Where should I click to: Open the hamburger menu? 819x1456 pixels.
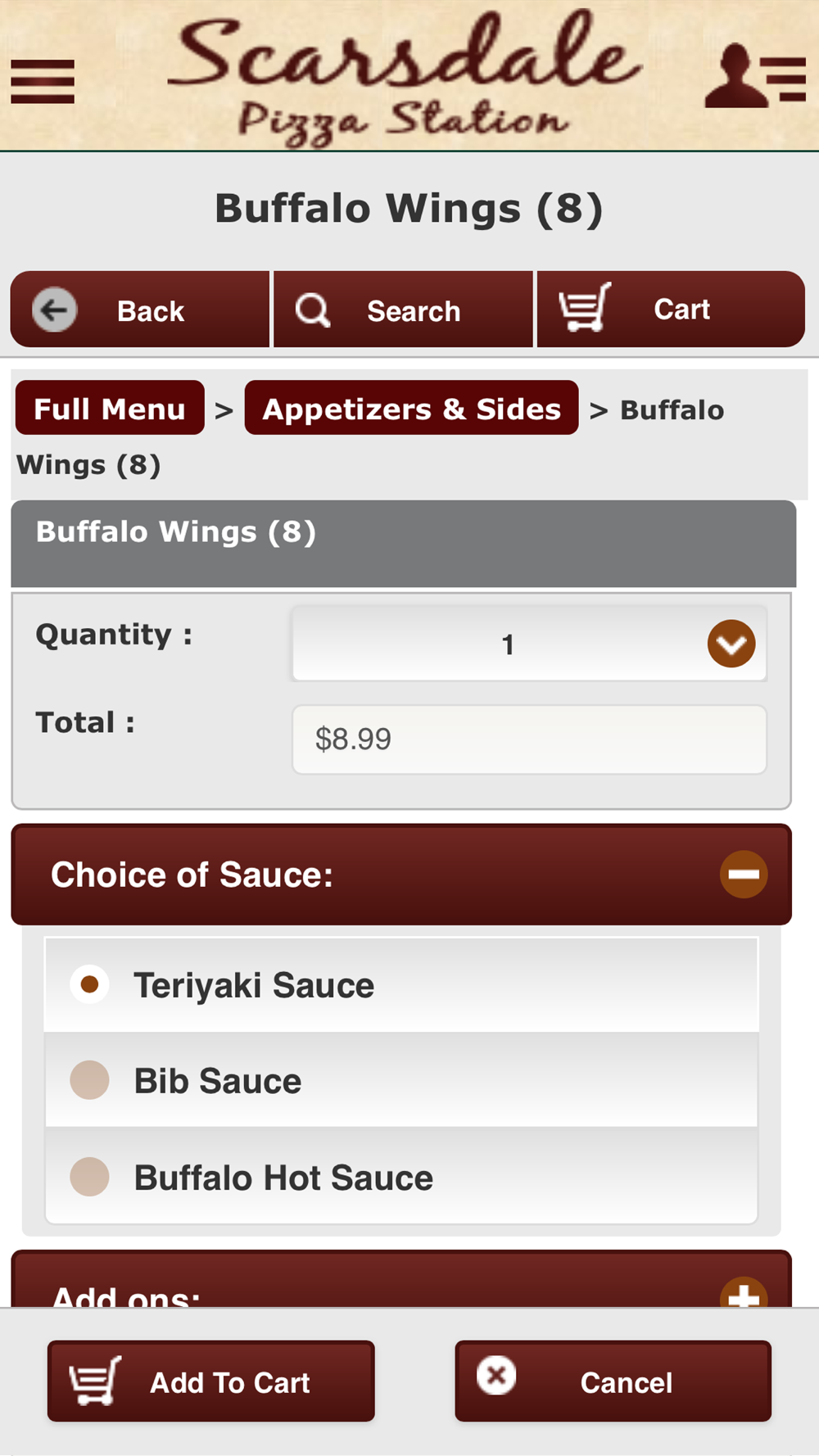click(43, 81)
